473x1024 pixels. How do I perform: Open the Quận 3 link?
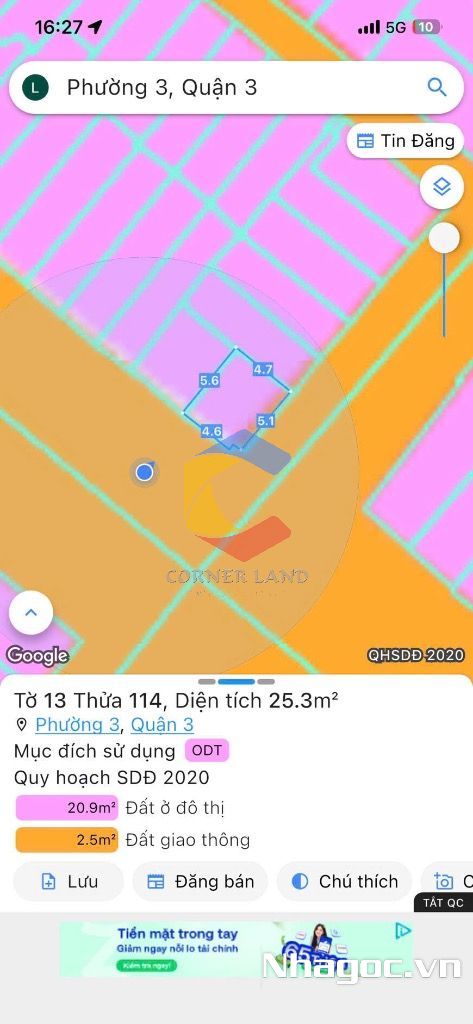(x=162, y=725)
